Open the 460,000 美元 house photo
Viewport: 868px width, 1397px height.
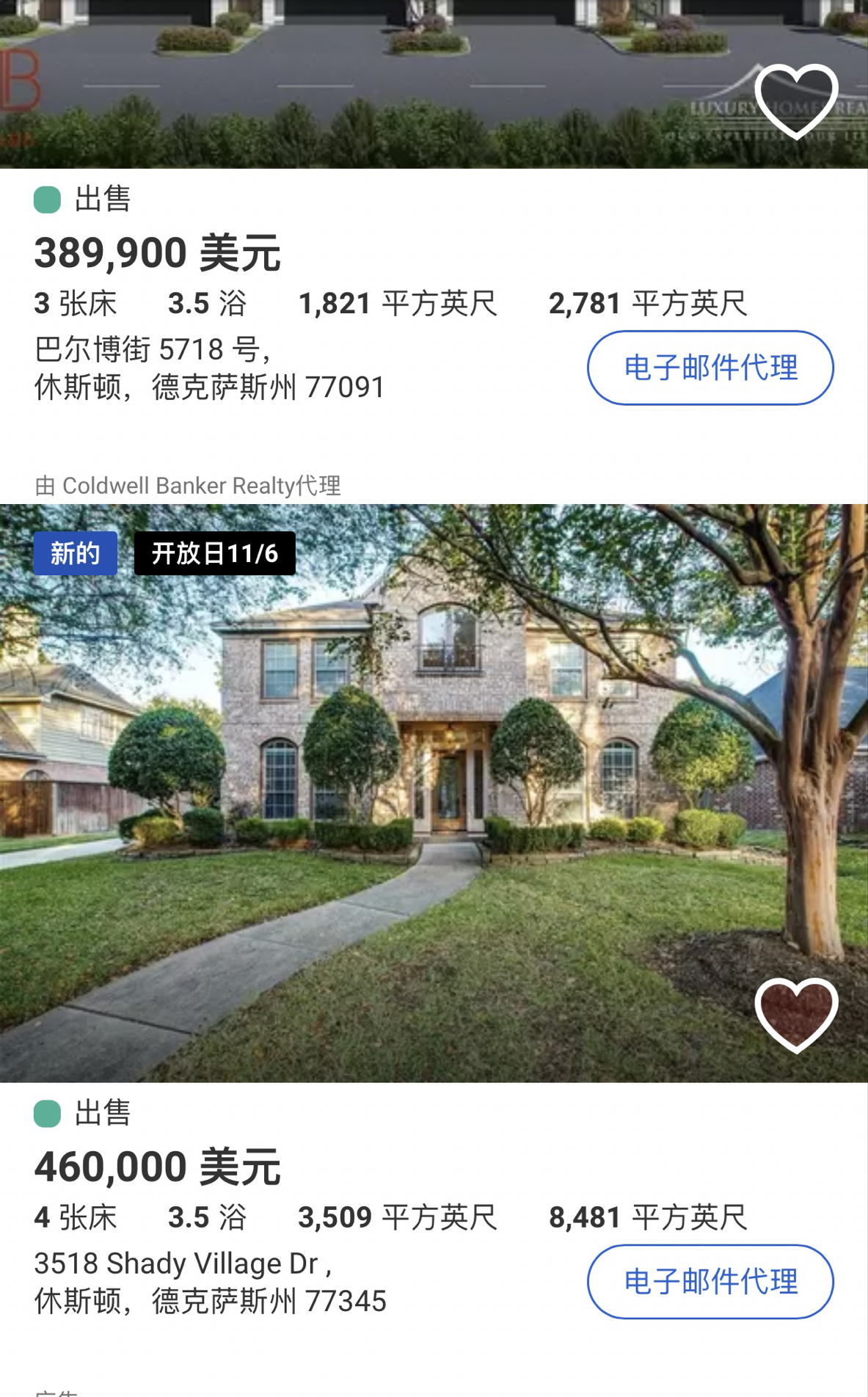tap(433, 792)
